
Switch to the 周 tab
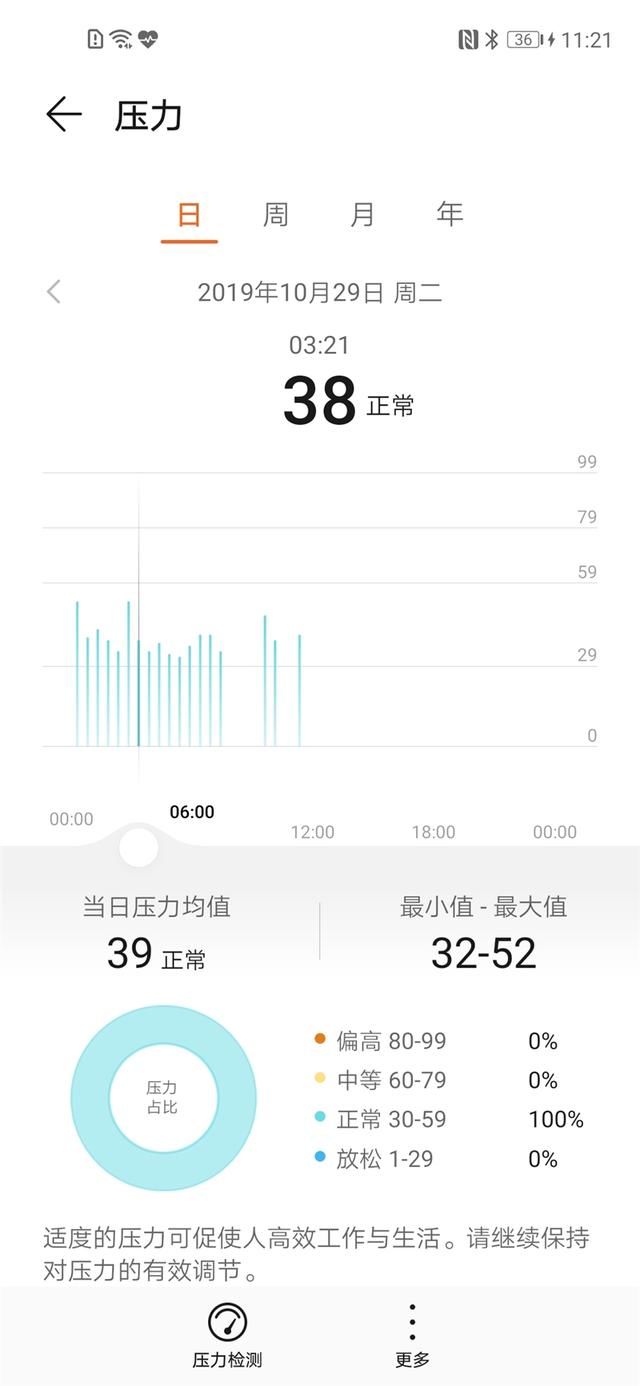click(x=276, y=214)
